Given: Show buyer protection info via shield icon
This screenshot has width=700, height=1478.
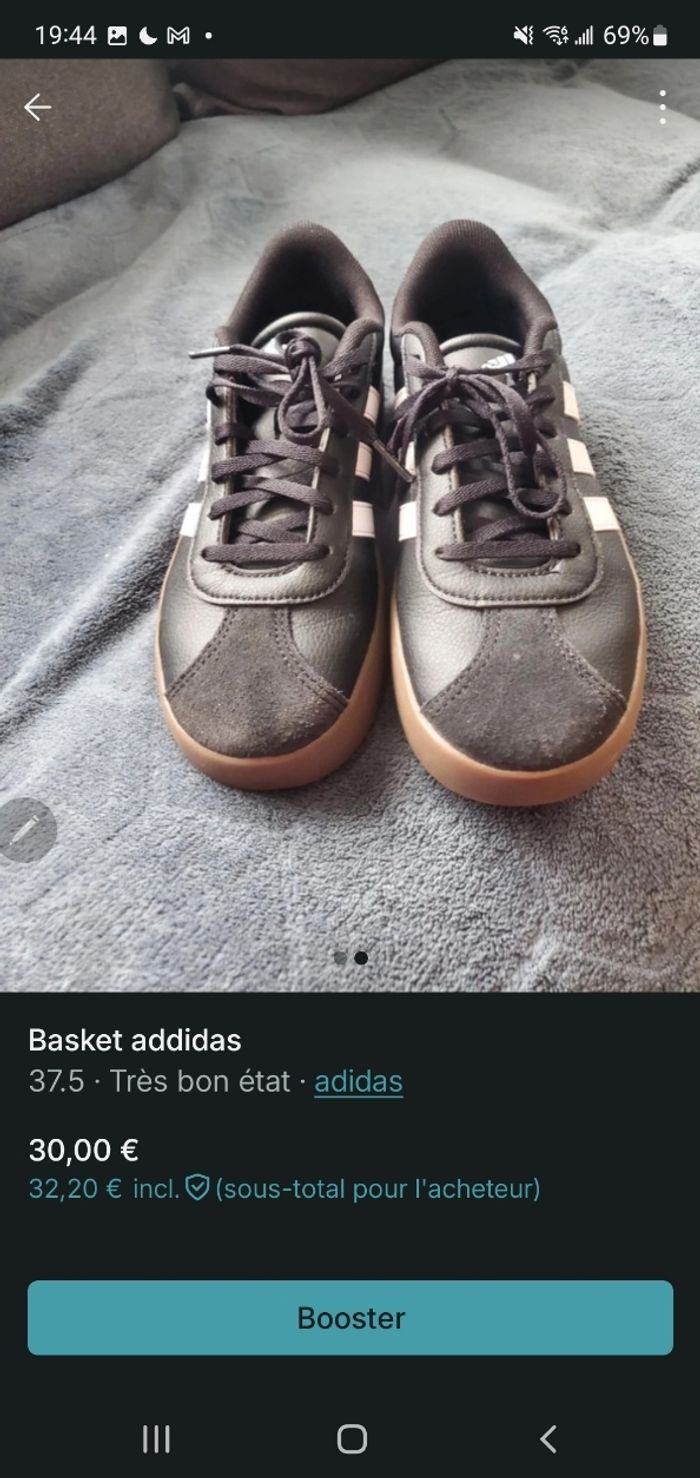Looking at the screenshot, I should [x=197, y=1188].
